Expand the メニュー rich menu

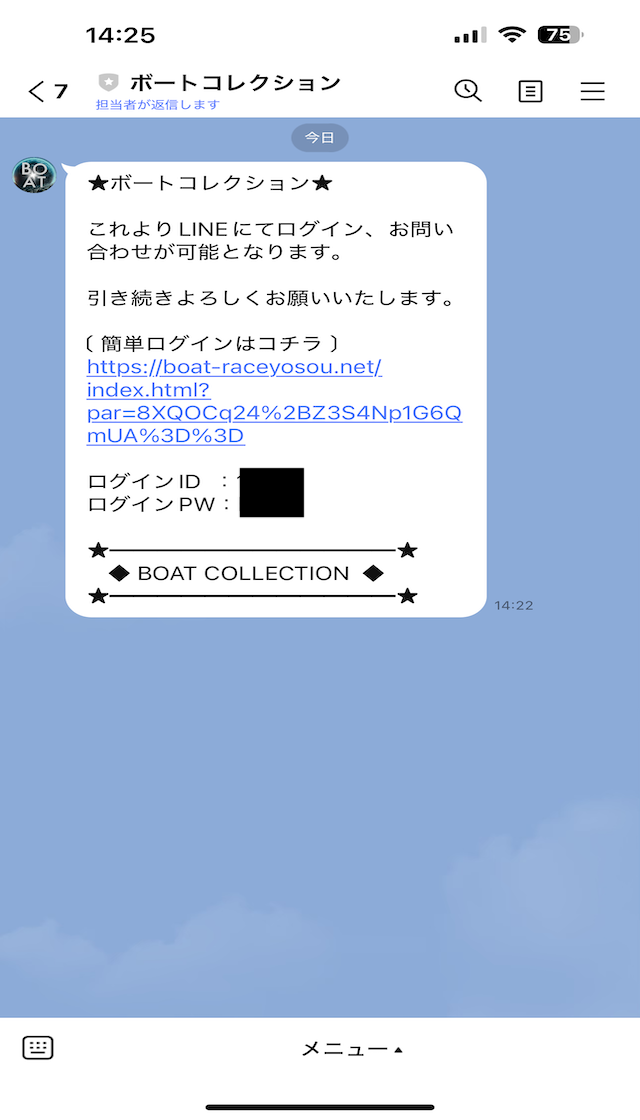pos(352,1049)
